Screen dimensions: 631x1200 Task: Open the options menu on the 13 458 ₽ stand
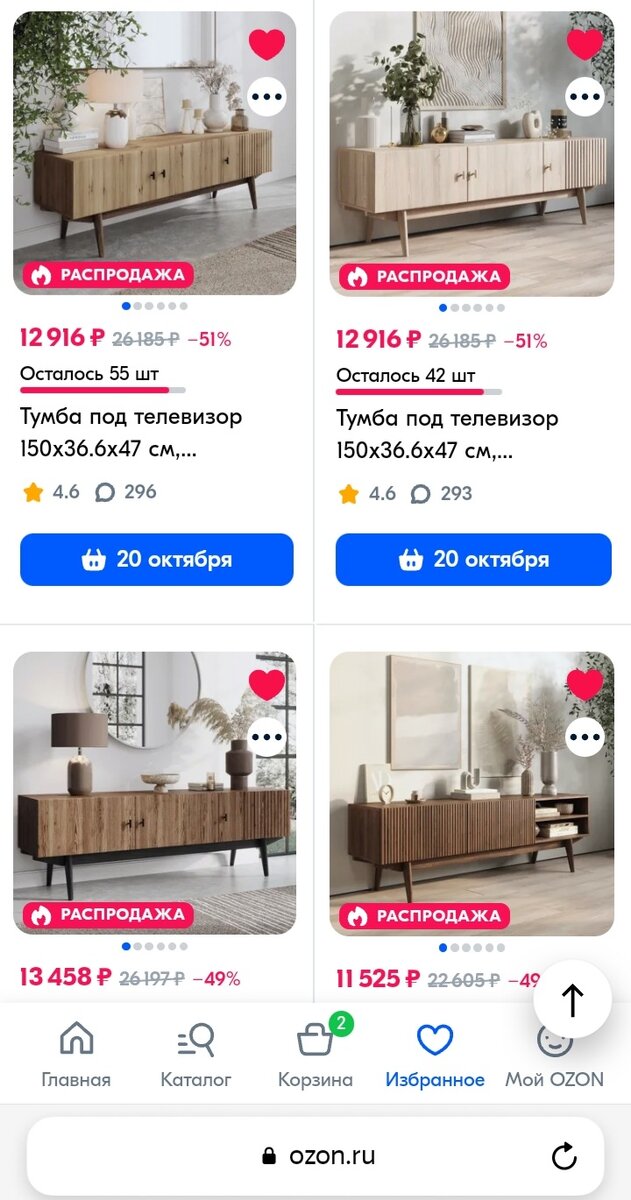(x=267, y=738)
